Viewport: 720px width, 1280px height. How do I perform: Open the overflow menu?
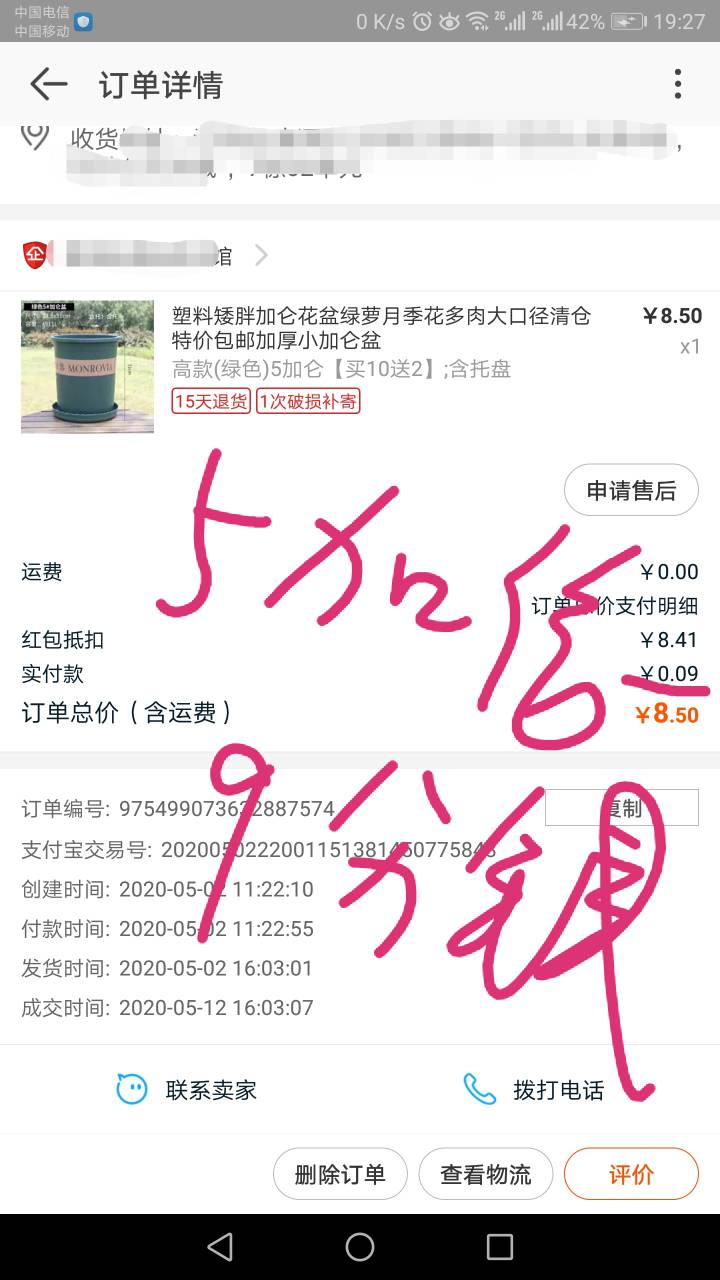(678, 84)
